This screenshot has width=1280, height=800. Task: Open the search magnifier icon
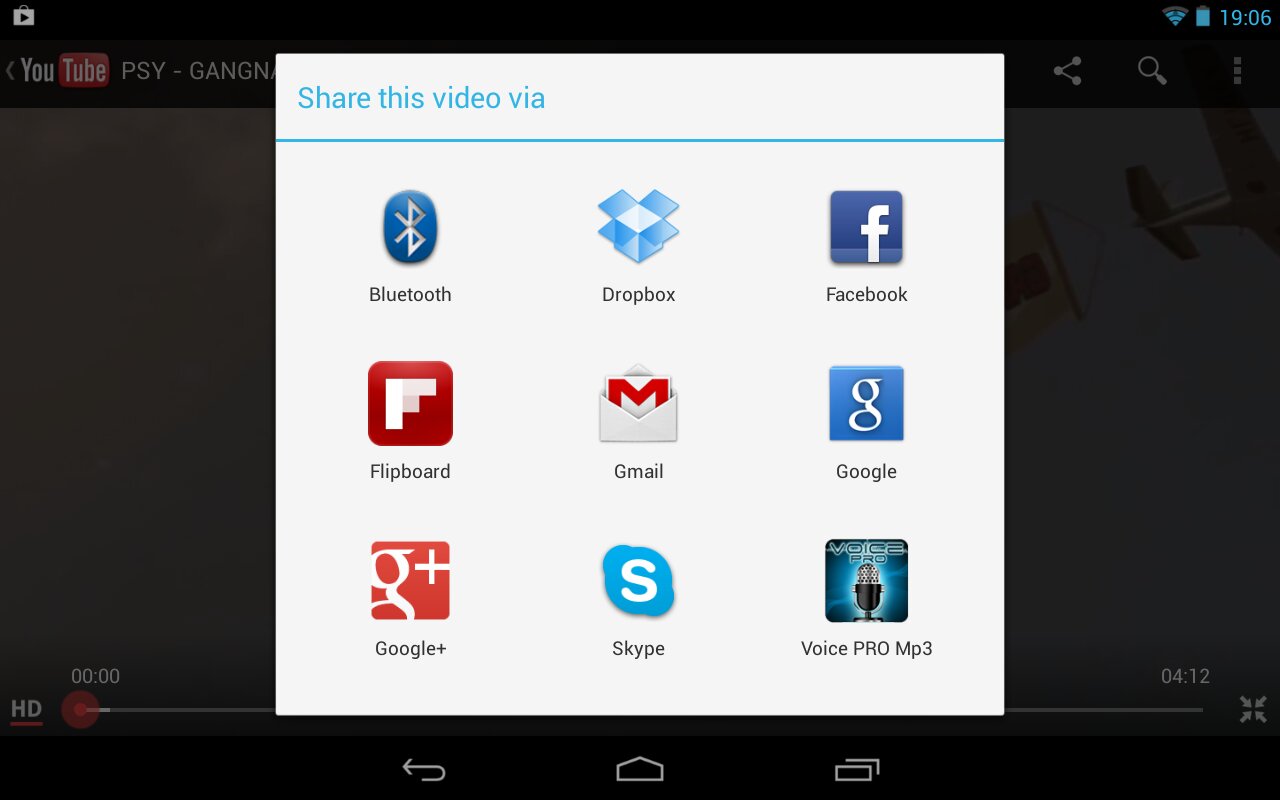(1152, 71)
